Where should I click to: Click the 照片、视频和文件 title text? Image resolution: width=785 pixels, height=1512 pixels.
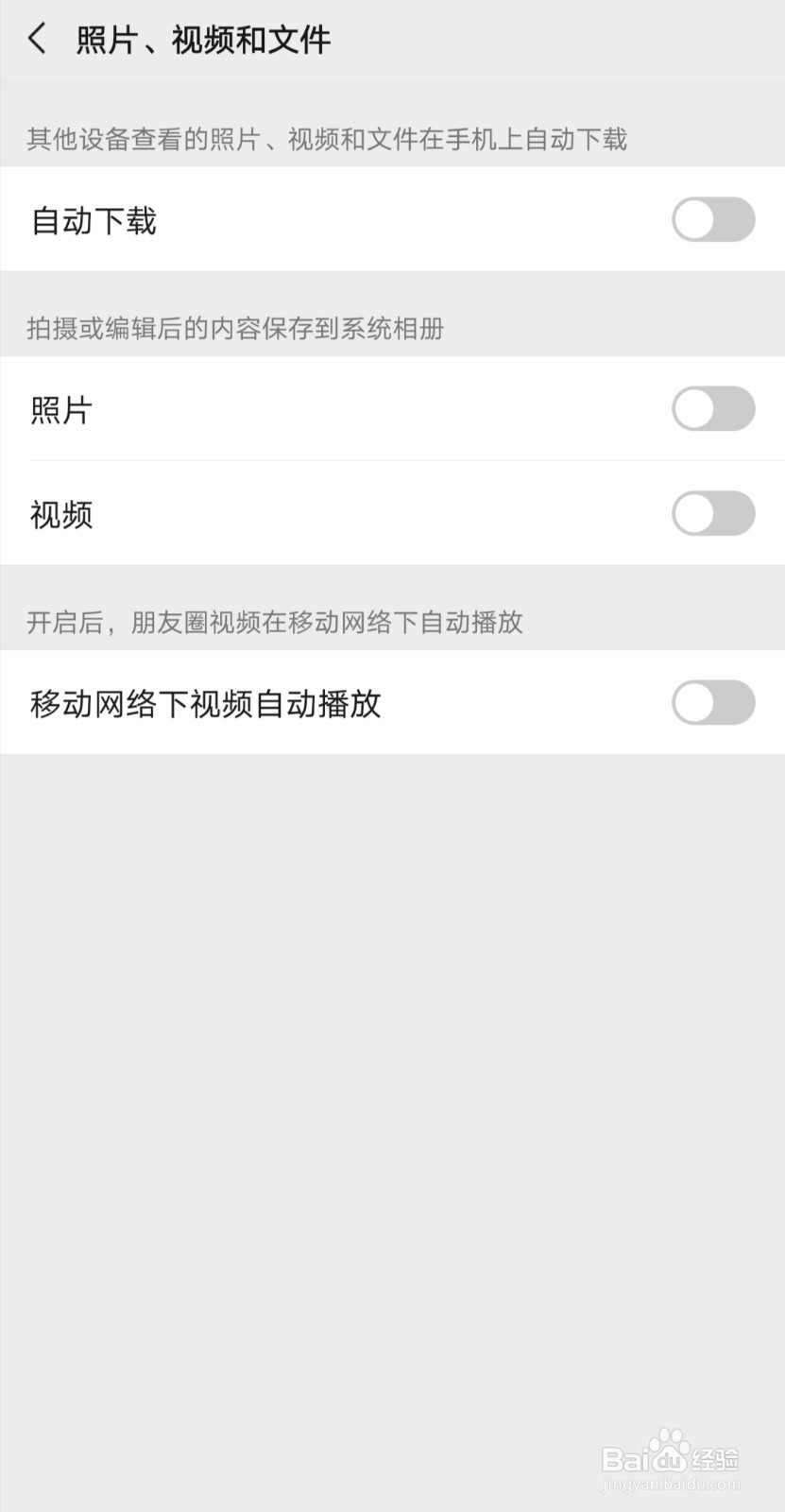[201, 40]
